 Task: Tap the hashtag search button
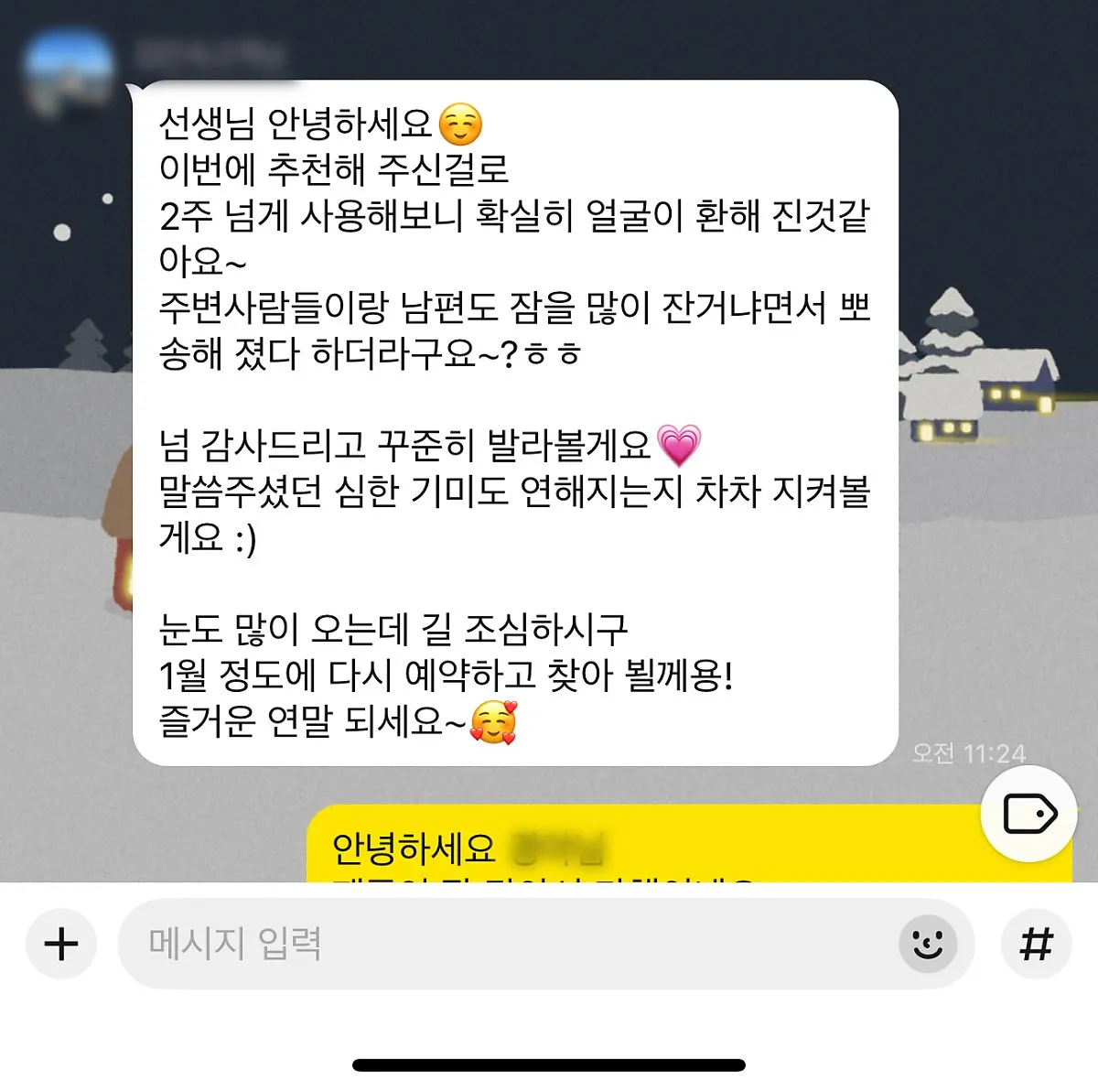click(1036, 944)
